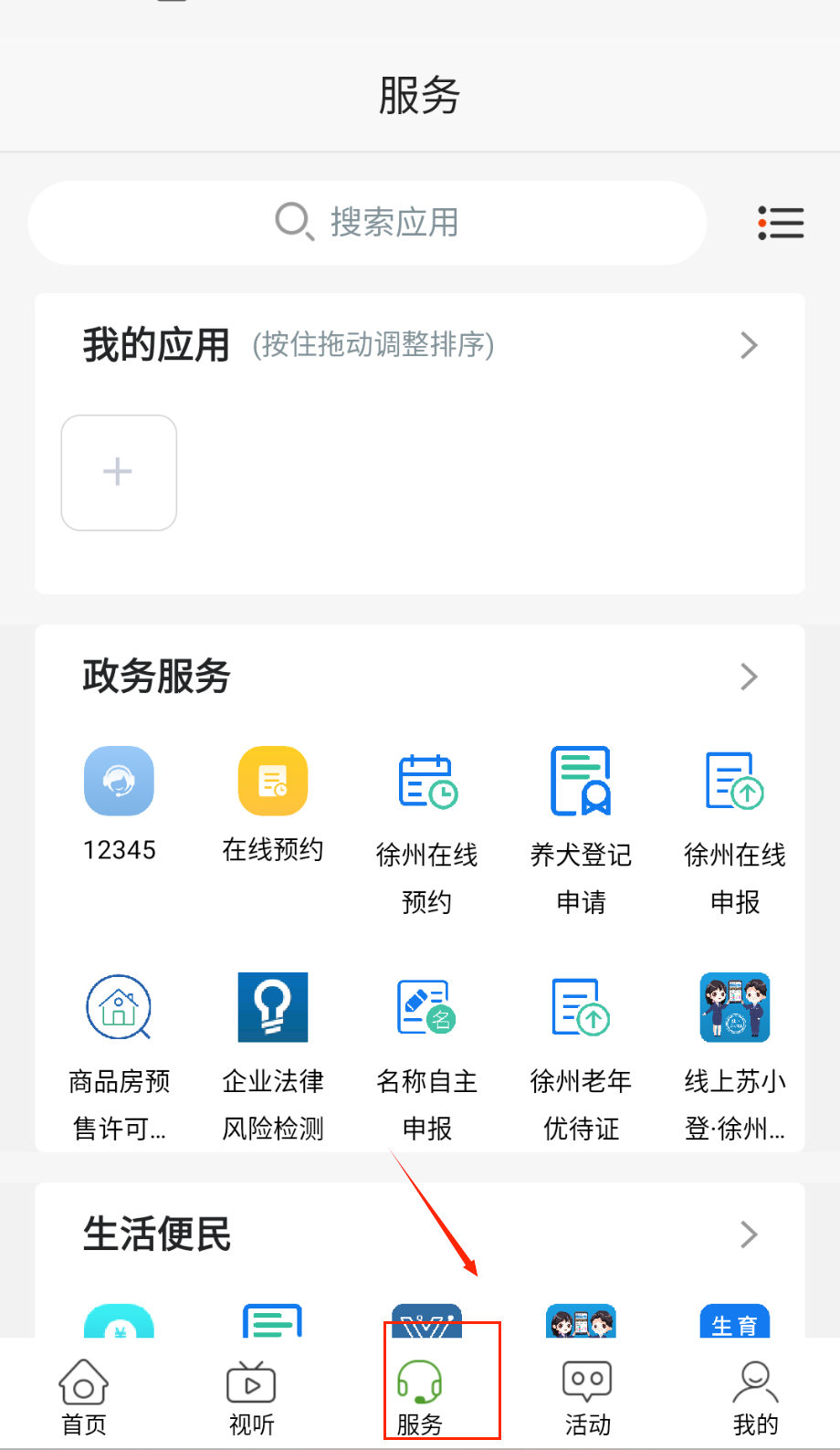The height and width of the screenshot is (1450, 840).
Task: Open 名称自主申报
Action: tap(427, 1007)
